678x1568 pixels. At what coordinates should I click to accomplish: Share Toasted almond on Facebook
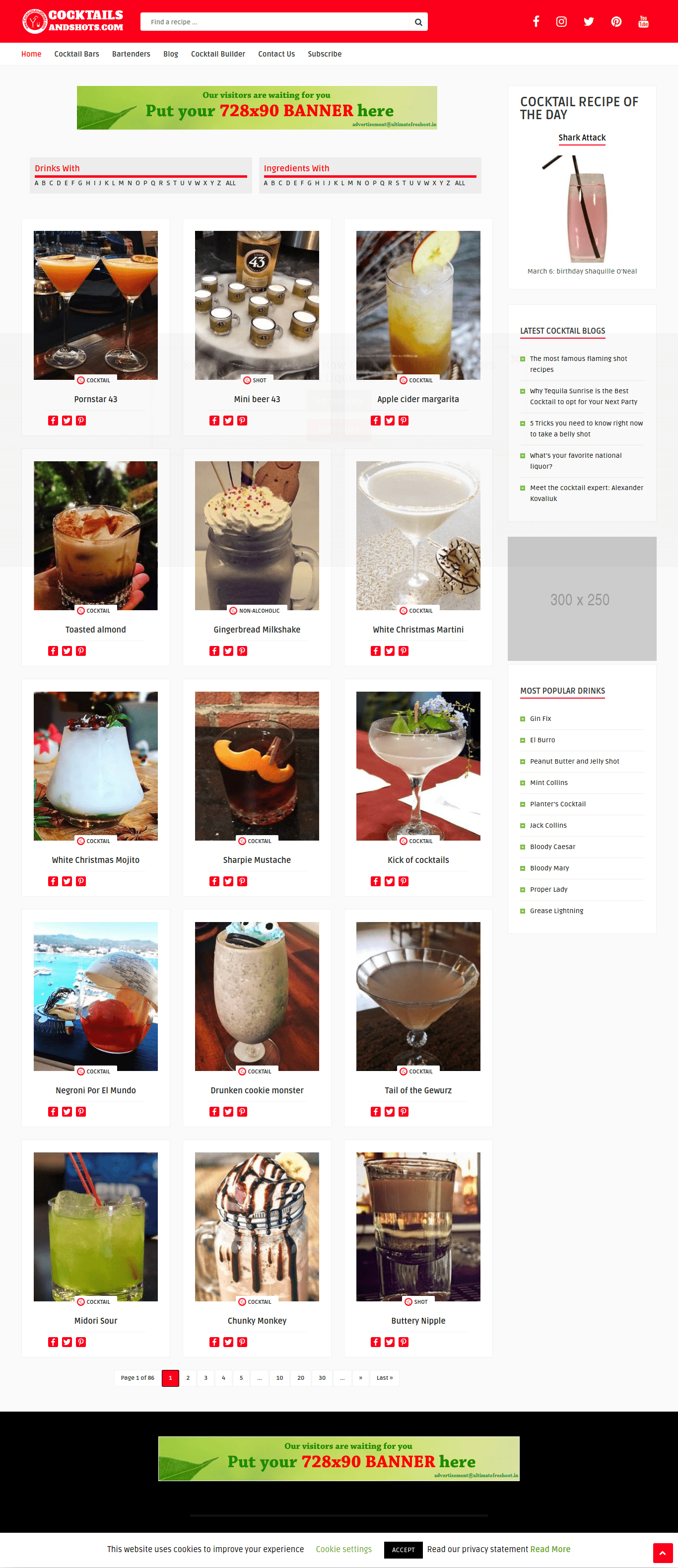pos(53,651)
